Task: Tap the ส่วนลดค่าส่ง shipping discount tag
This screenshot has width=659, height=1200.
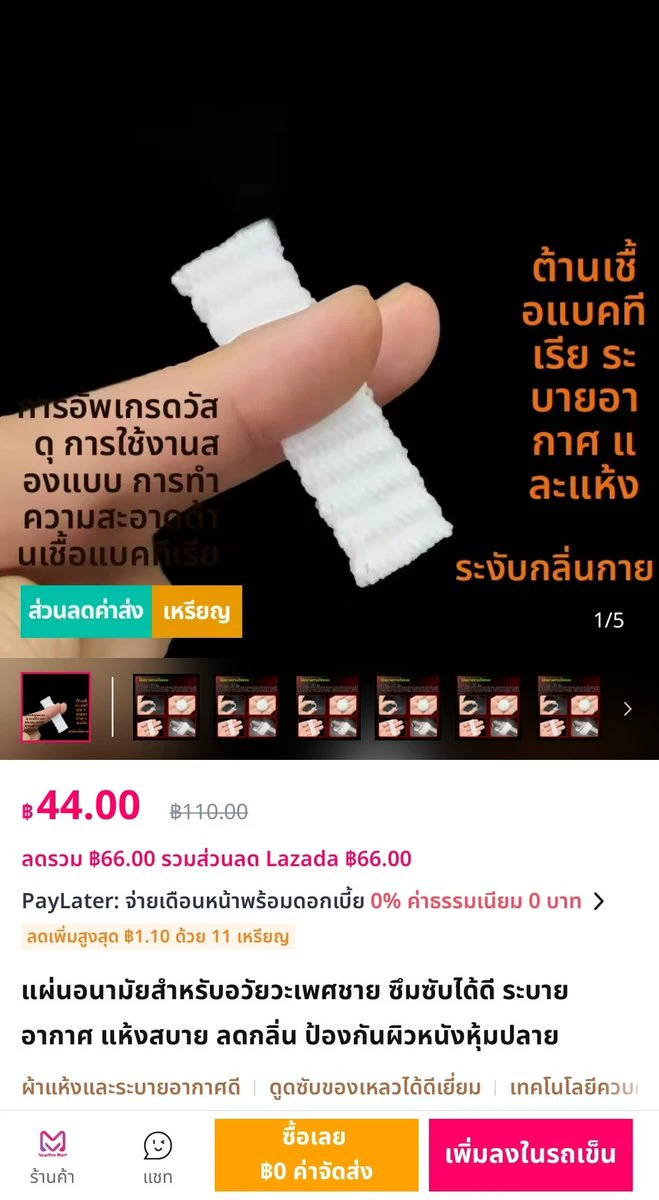Action: [x=86, y=611]
